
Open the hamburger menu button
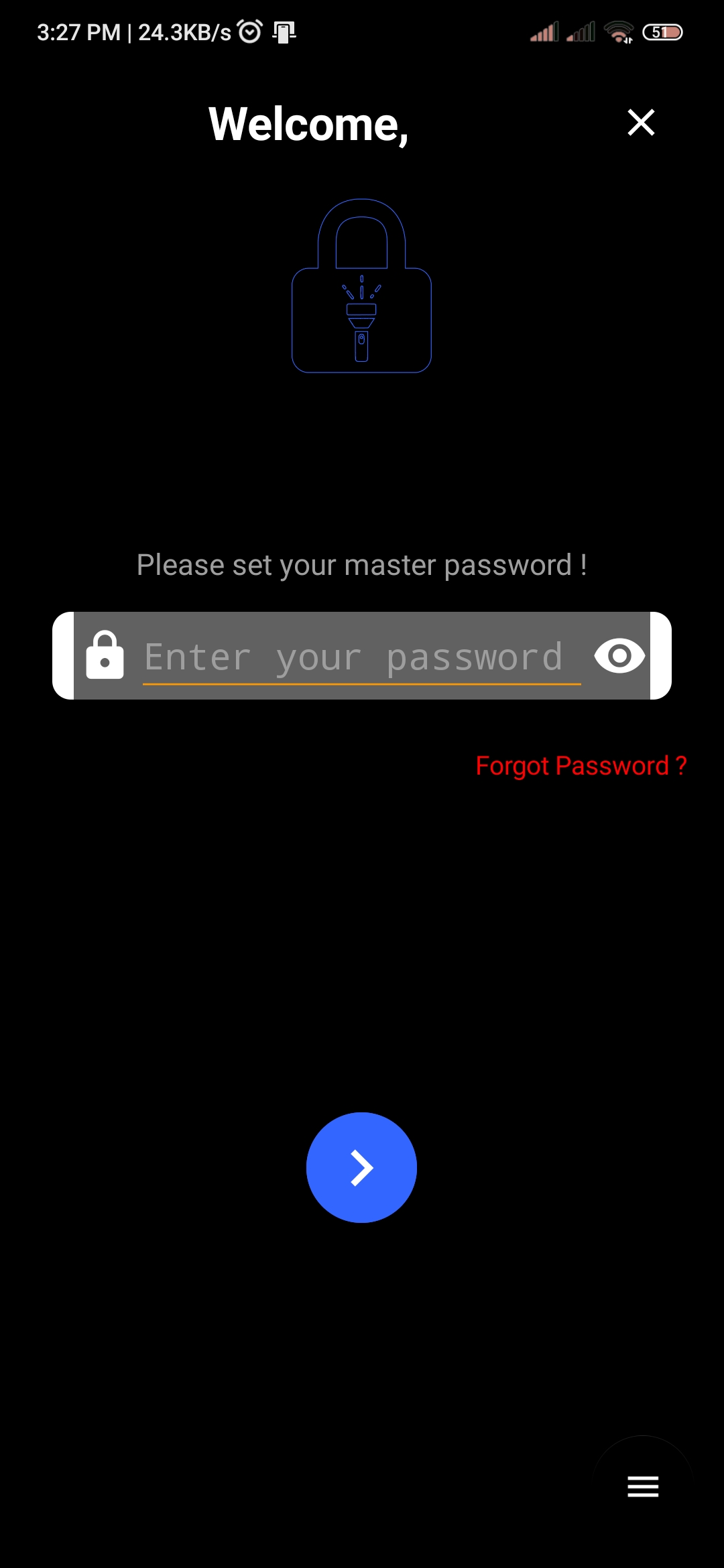643,1486
